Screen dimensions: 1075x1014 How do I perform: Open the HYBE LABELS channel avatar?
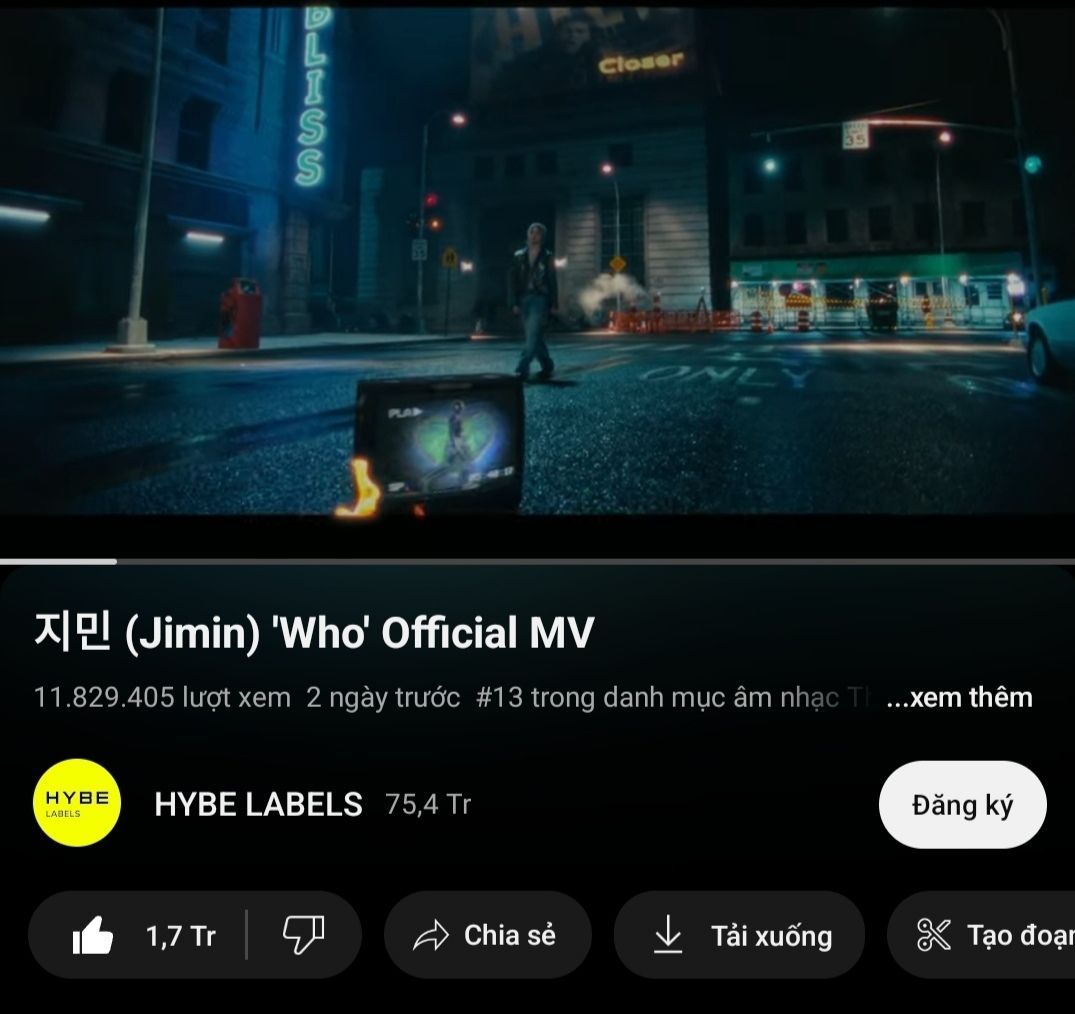[x=77, y=803]
